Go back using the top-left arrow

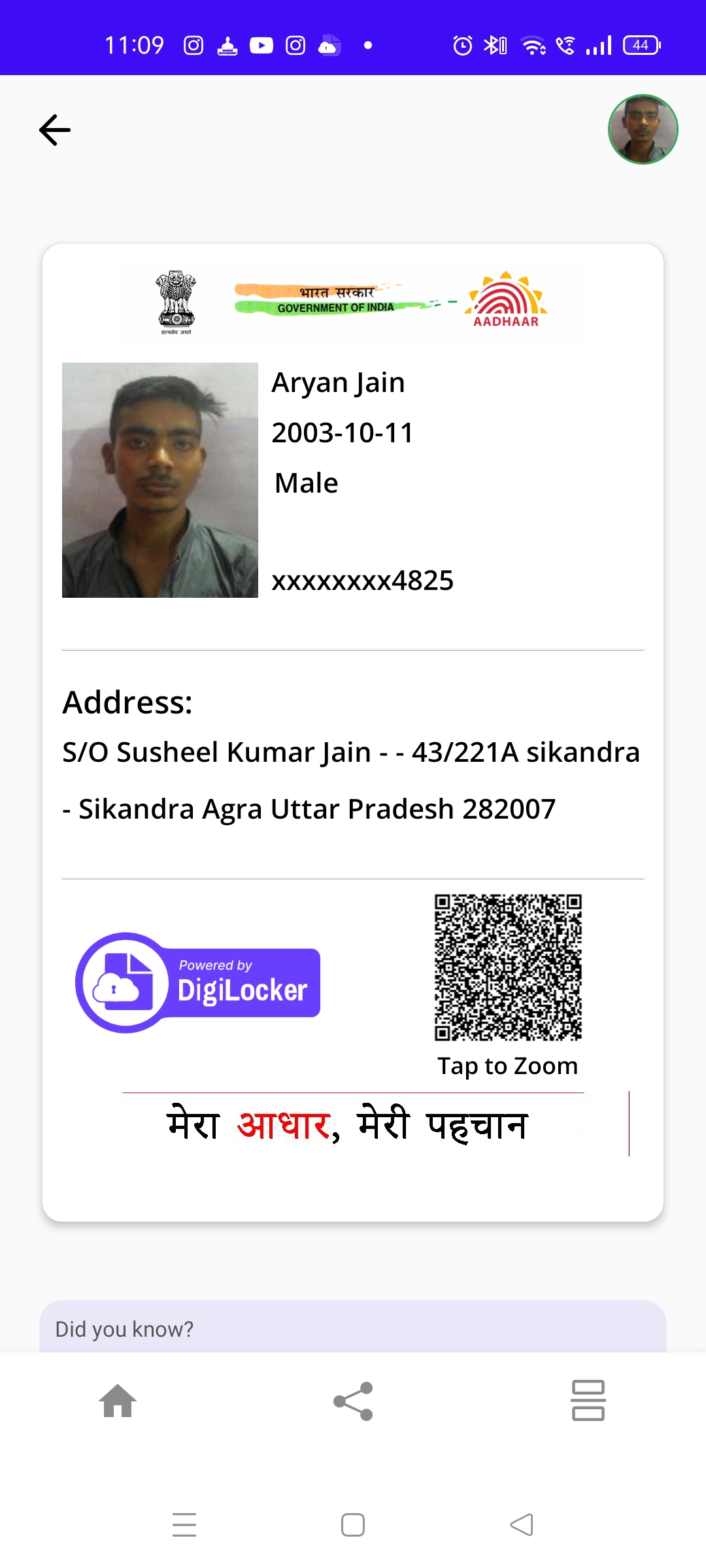(x=55, y=129)
